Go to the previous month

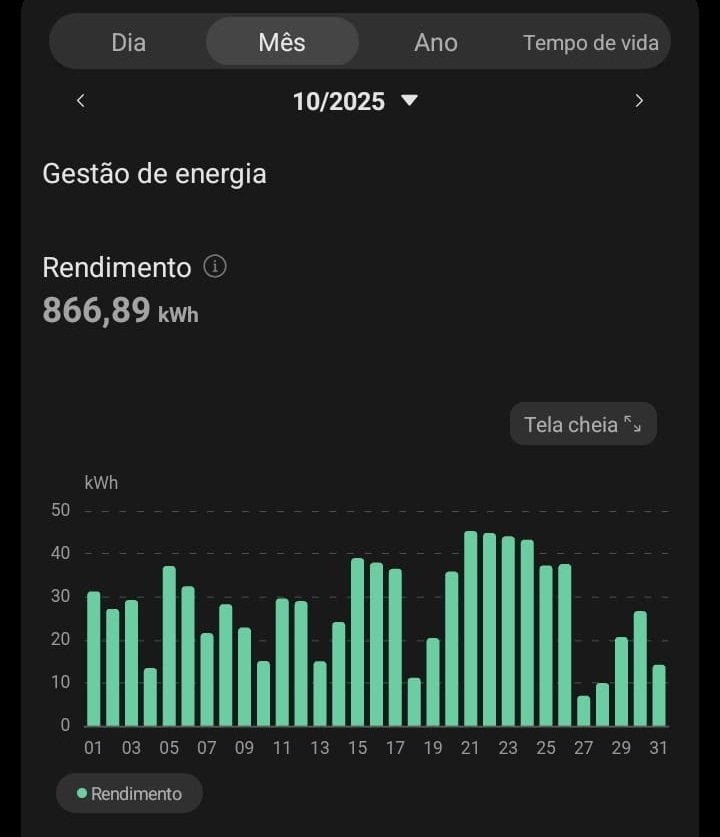point(81,100)
